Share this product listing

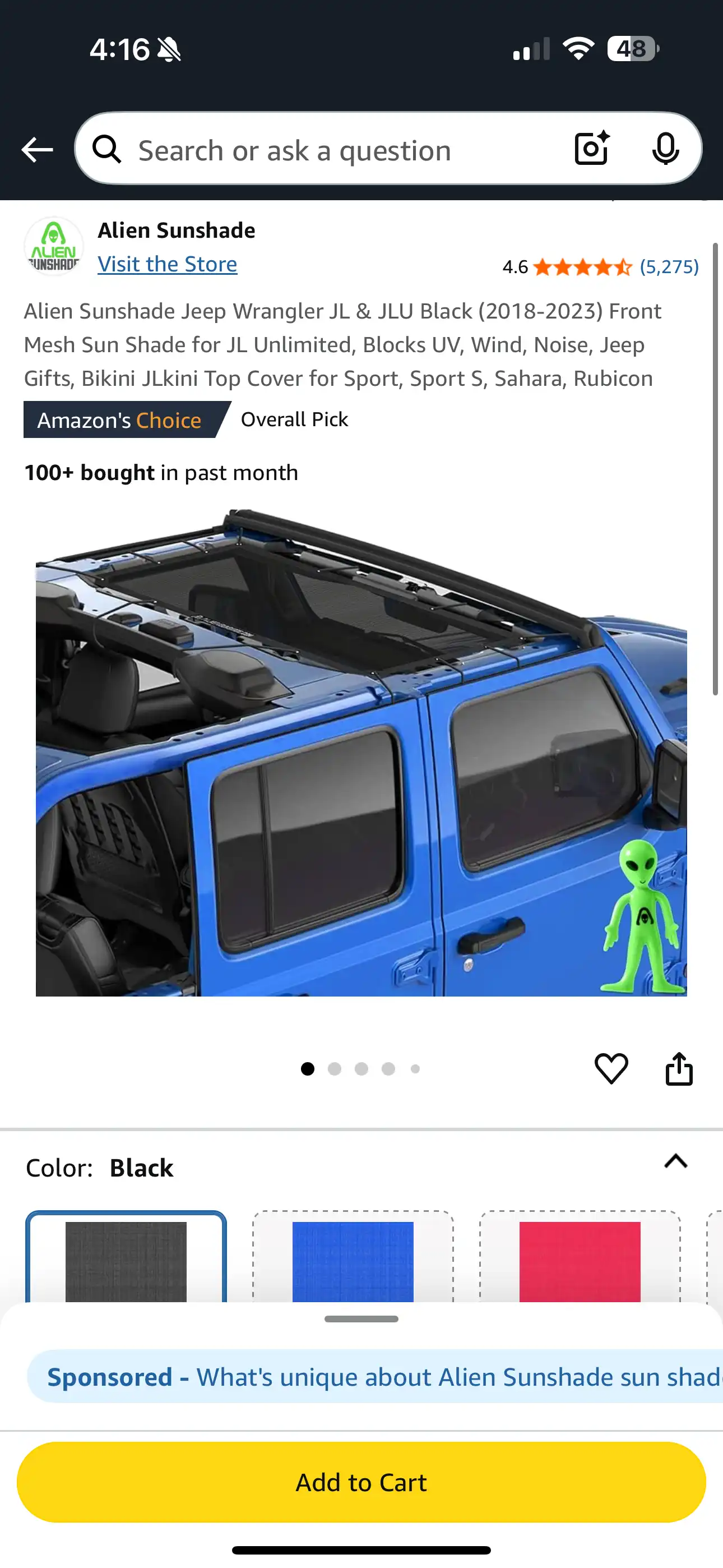tap(679, 1068)
